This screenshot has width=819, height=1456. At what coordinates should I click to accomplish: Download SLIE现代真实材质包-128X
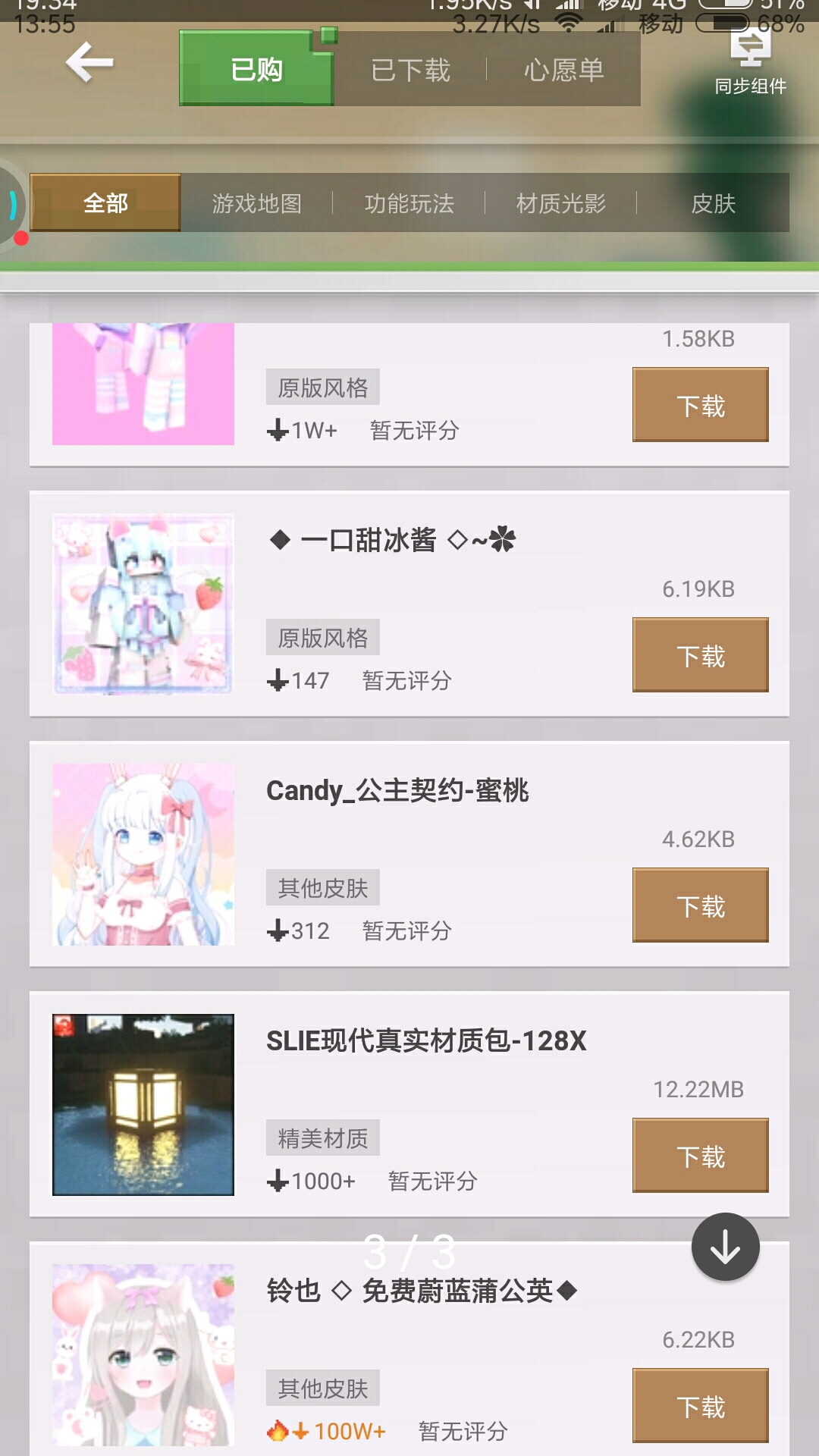tap(701, 1156)
